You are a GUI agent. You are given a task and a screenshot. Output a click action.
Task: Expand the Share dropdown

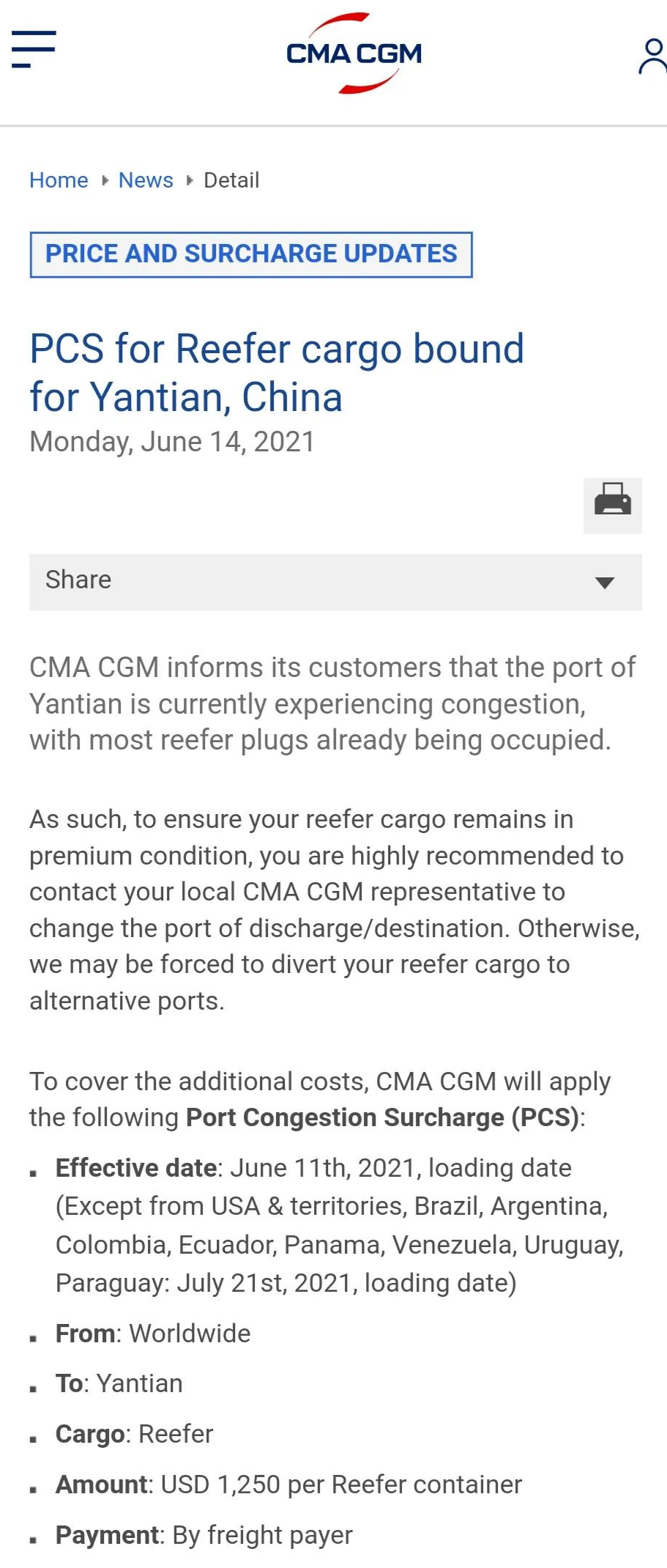[335, 582]
